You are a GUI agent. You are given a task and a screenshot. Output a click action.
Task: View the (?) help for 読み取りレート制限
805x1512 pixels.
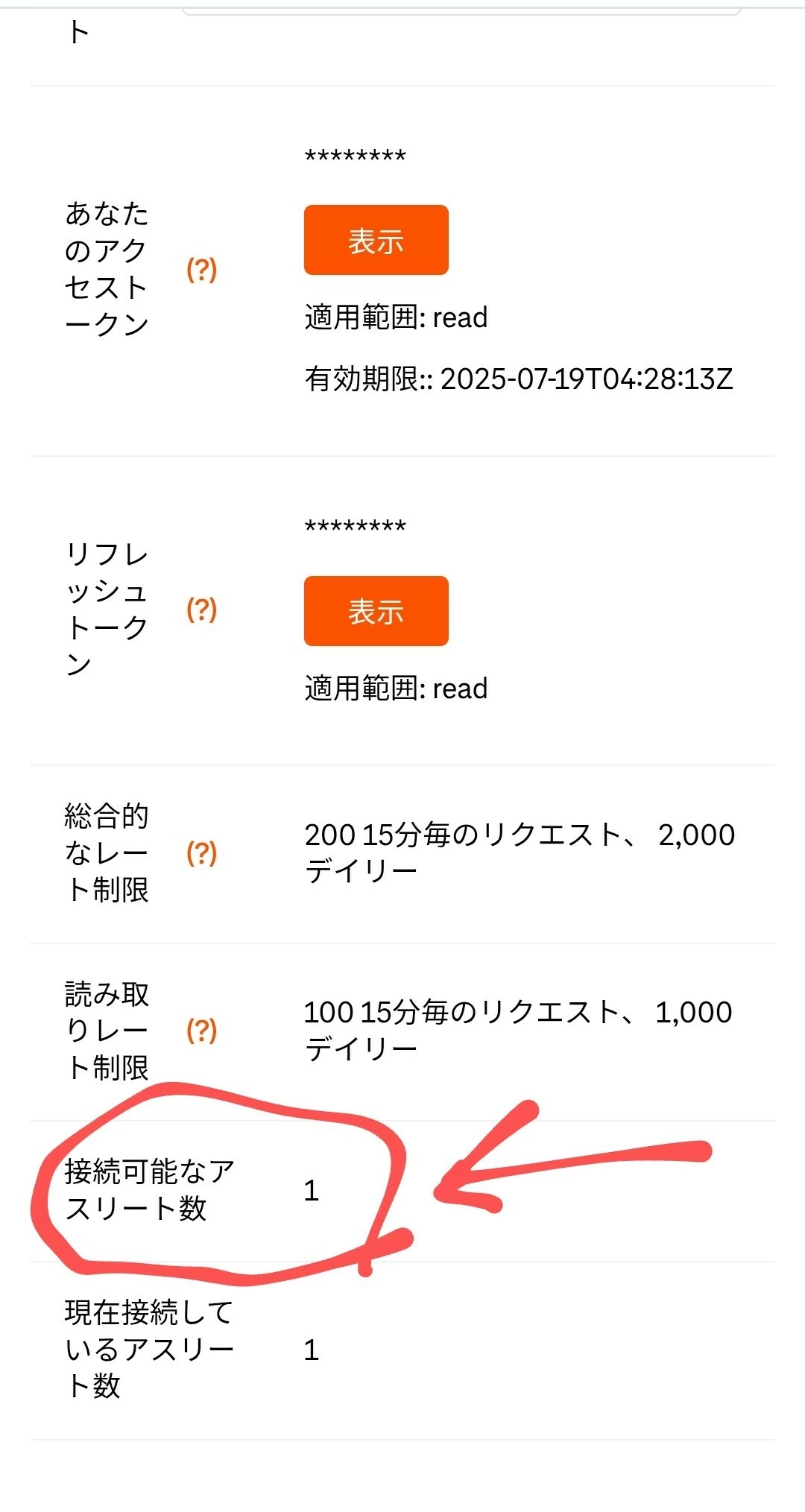(201, 1031)
